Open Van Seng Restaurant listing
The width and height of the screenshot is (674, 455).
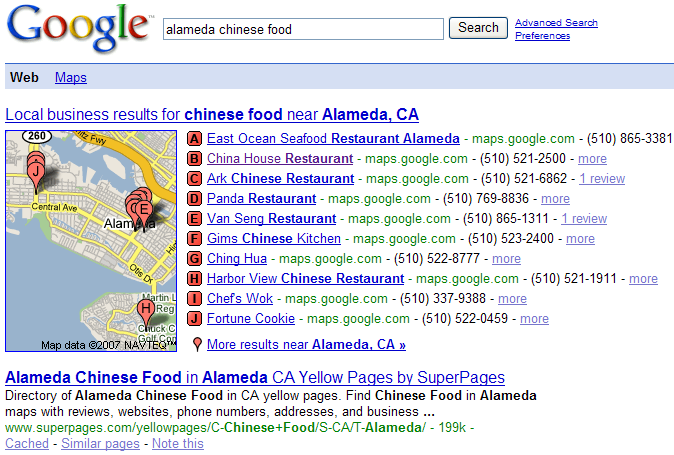(271, 219)
